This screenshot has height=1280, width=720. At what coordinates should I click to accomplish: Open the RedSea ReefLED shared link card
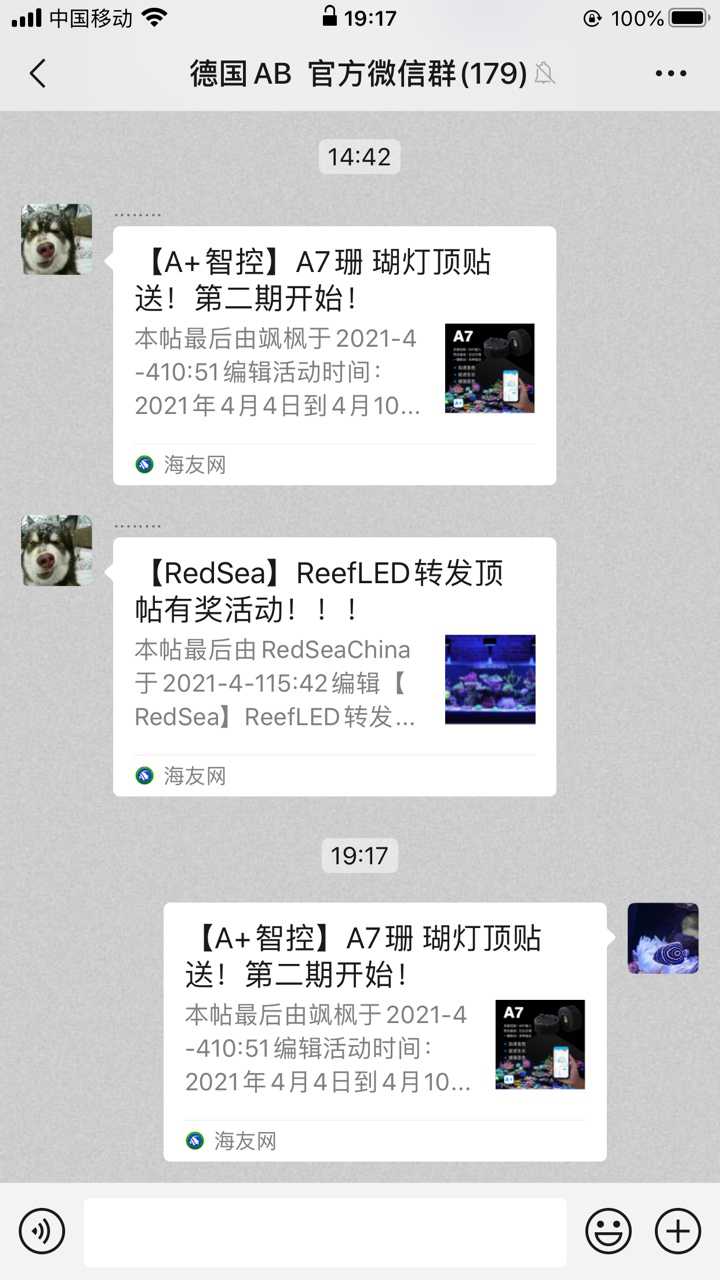(x=334, y=666)
